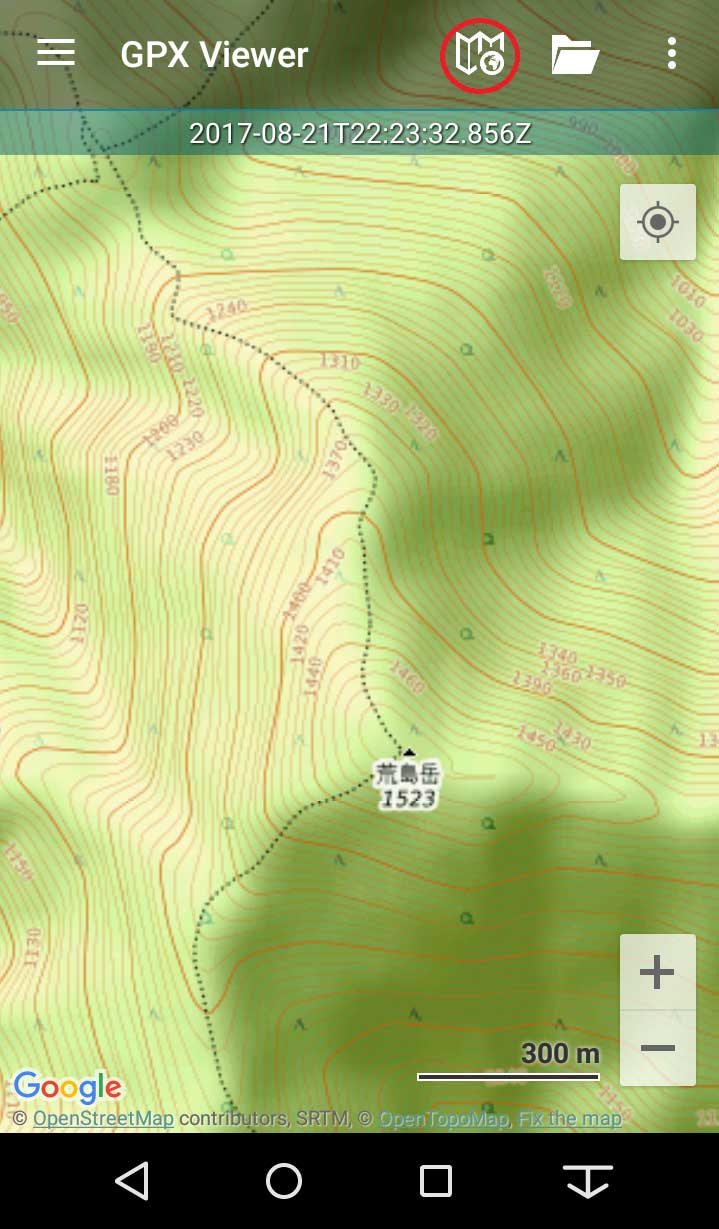Follow the Fix the map link
Image resolution: width=719 pixels, height=1229 pixels.
tap(569, 1118)
